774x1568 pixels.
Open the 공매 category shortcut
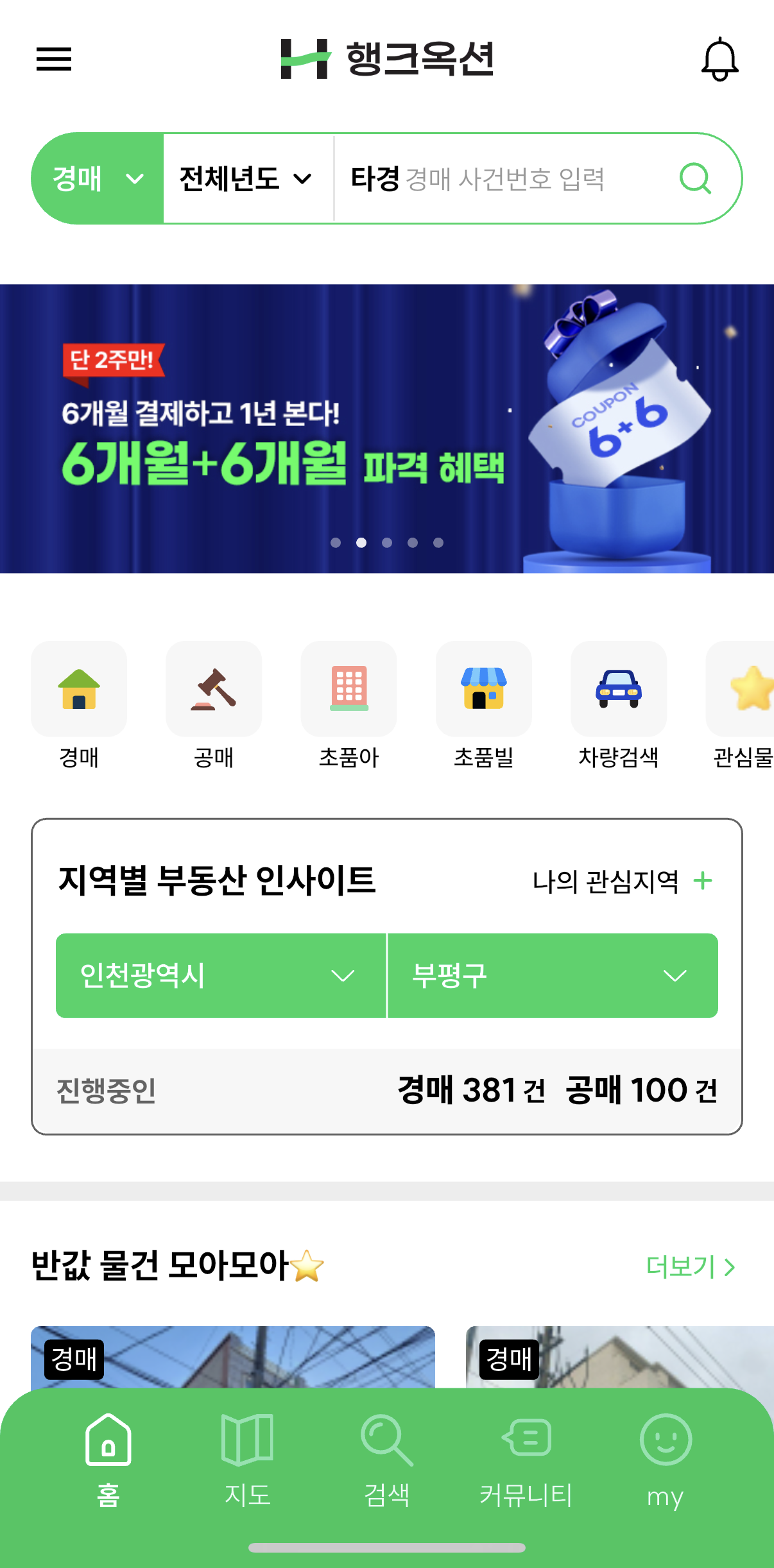[x=214, y=690]
